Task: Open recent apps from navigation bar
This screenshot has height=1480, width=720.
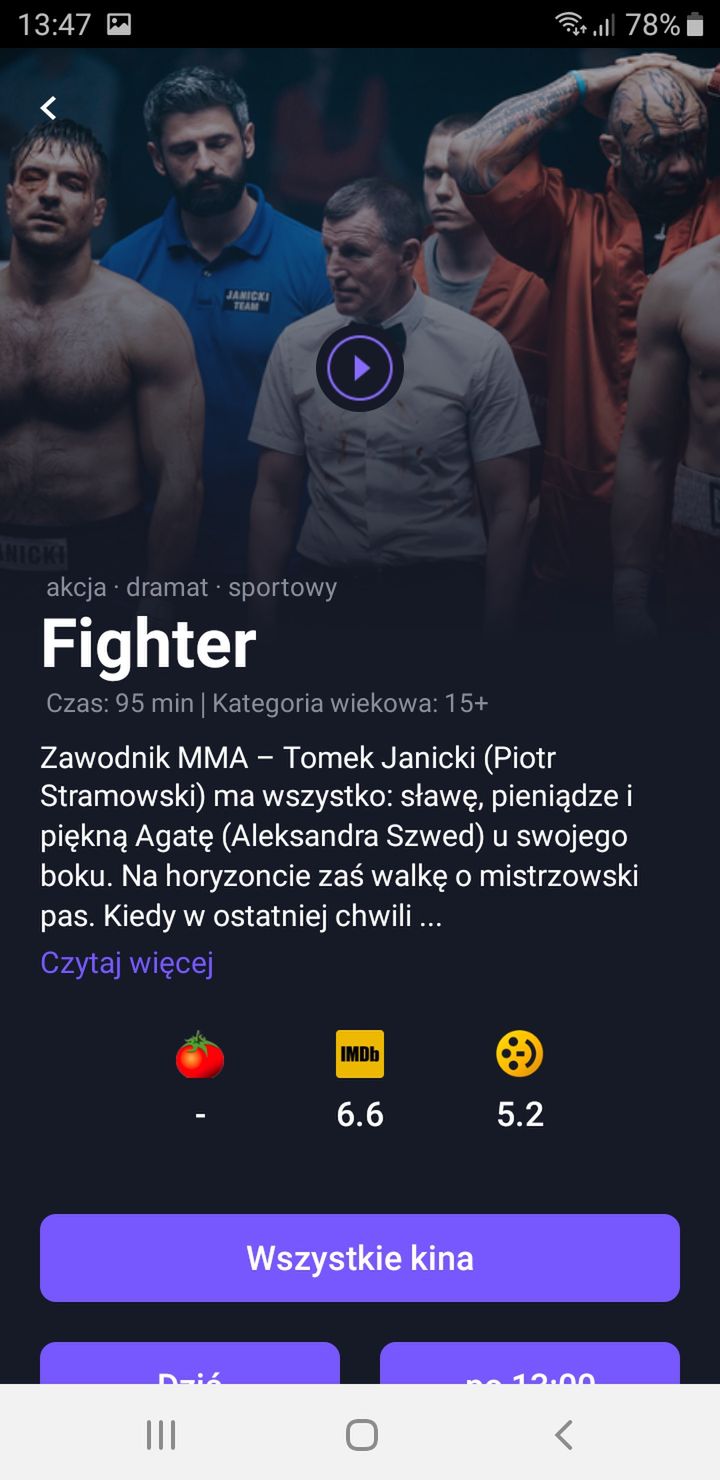Action: pos(161,1435)
